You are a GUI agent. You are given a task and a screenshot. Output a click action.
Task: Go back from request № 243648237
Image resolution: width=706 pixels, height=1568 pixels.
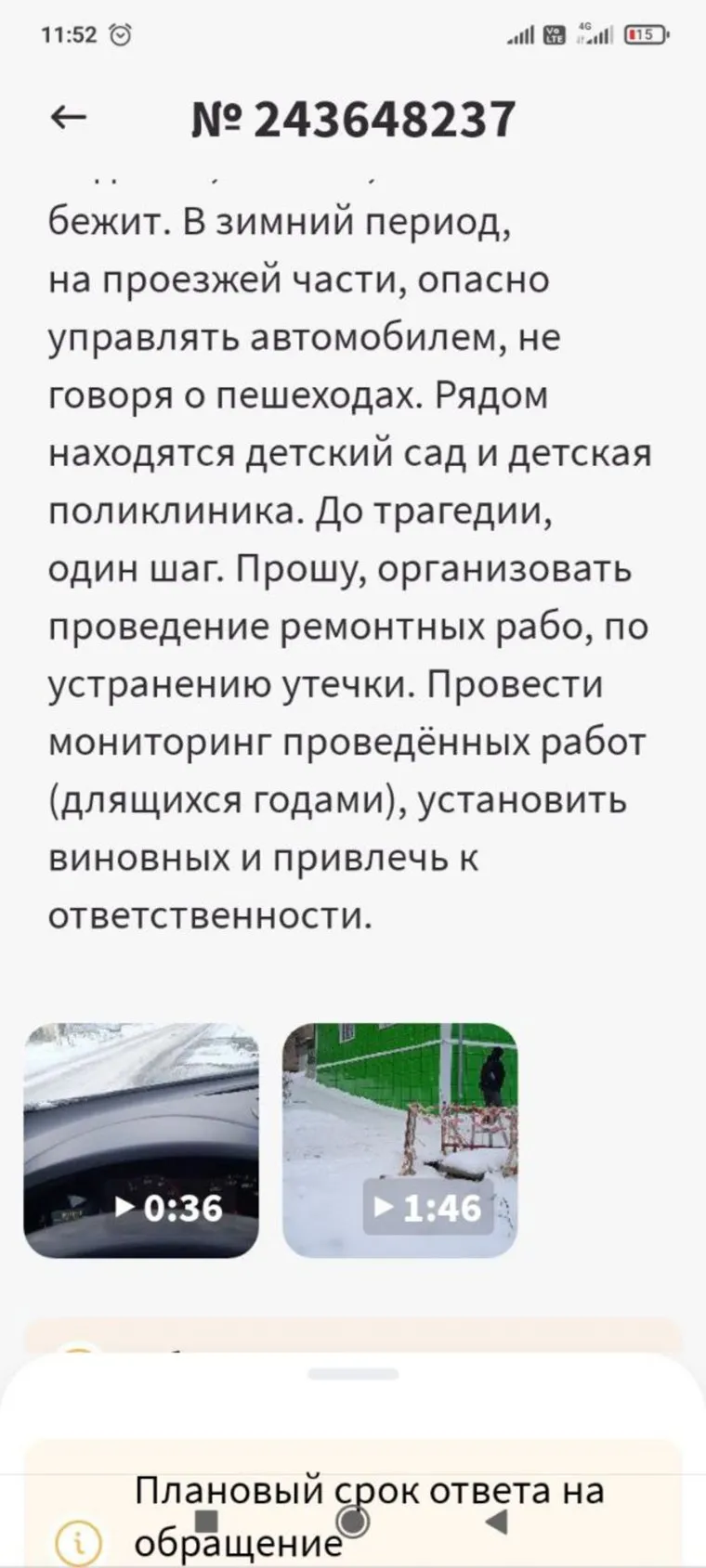[68, 118]
